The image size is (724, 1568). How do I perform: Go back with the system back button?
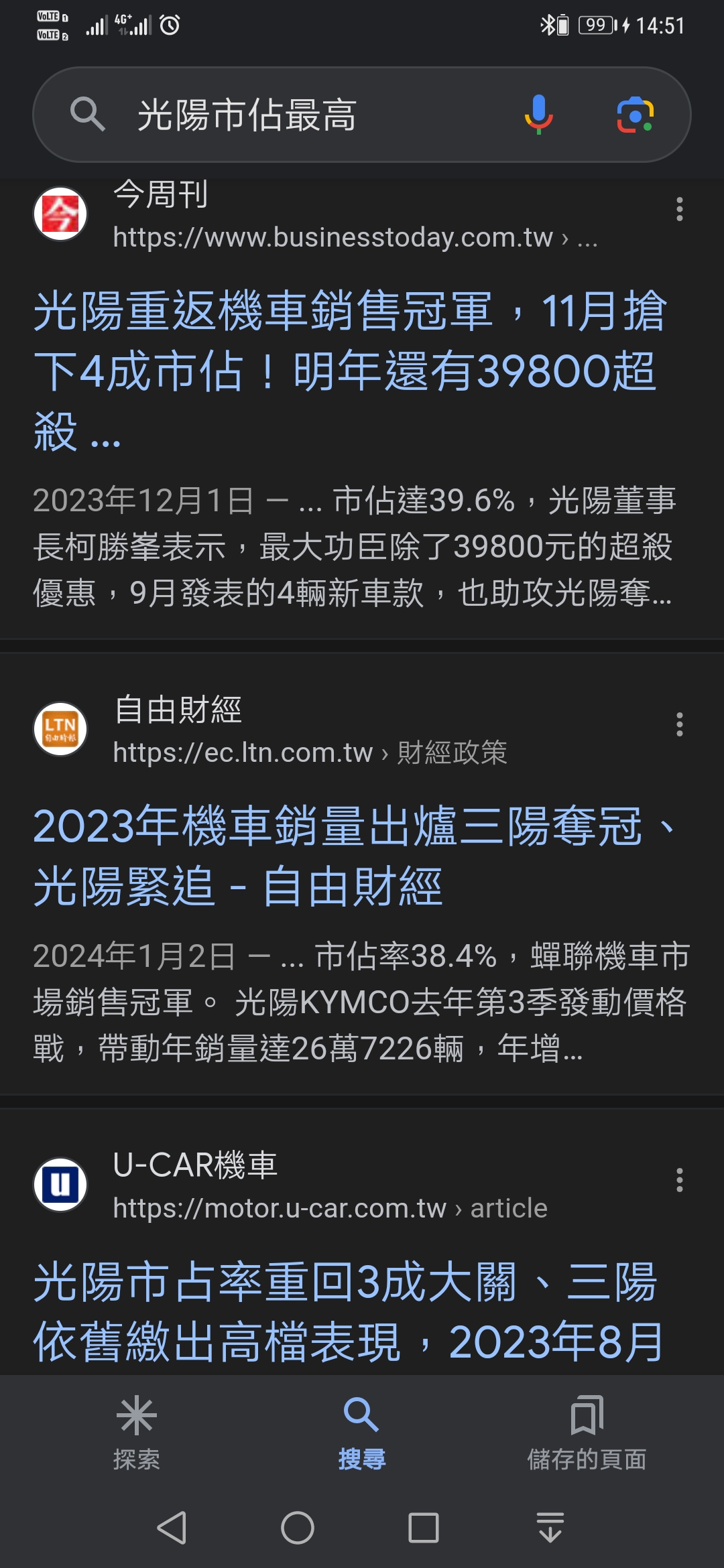[x=172, y=1528]
